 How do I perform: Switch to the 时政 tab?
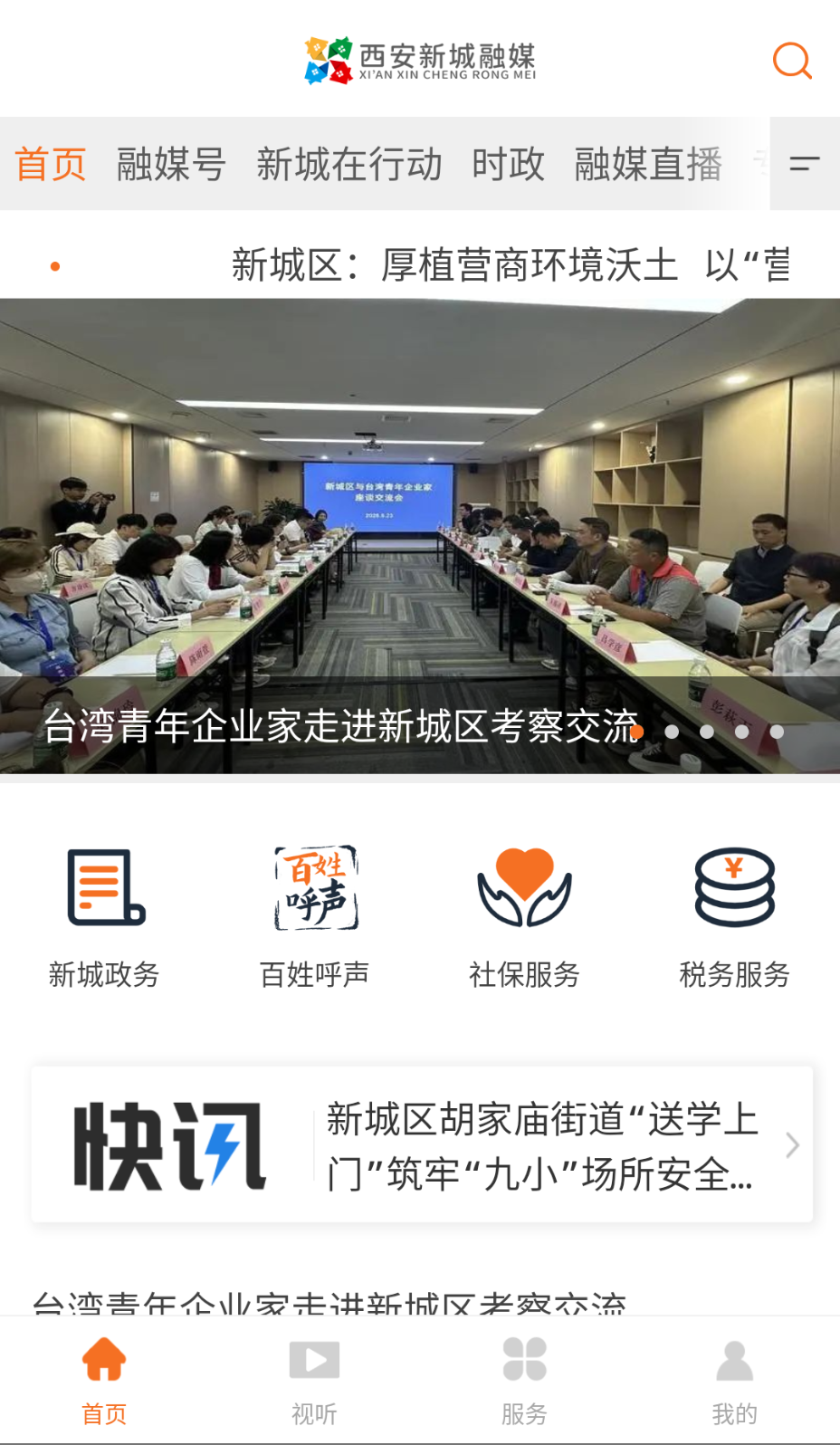[x=508, y=165]
